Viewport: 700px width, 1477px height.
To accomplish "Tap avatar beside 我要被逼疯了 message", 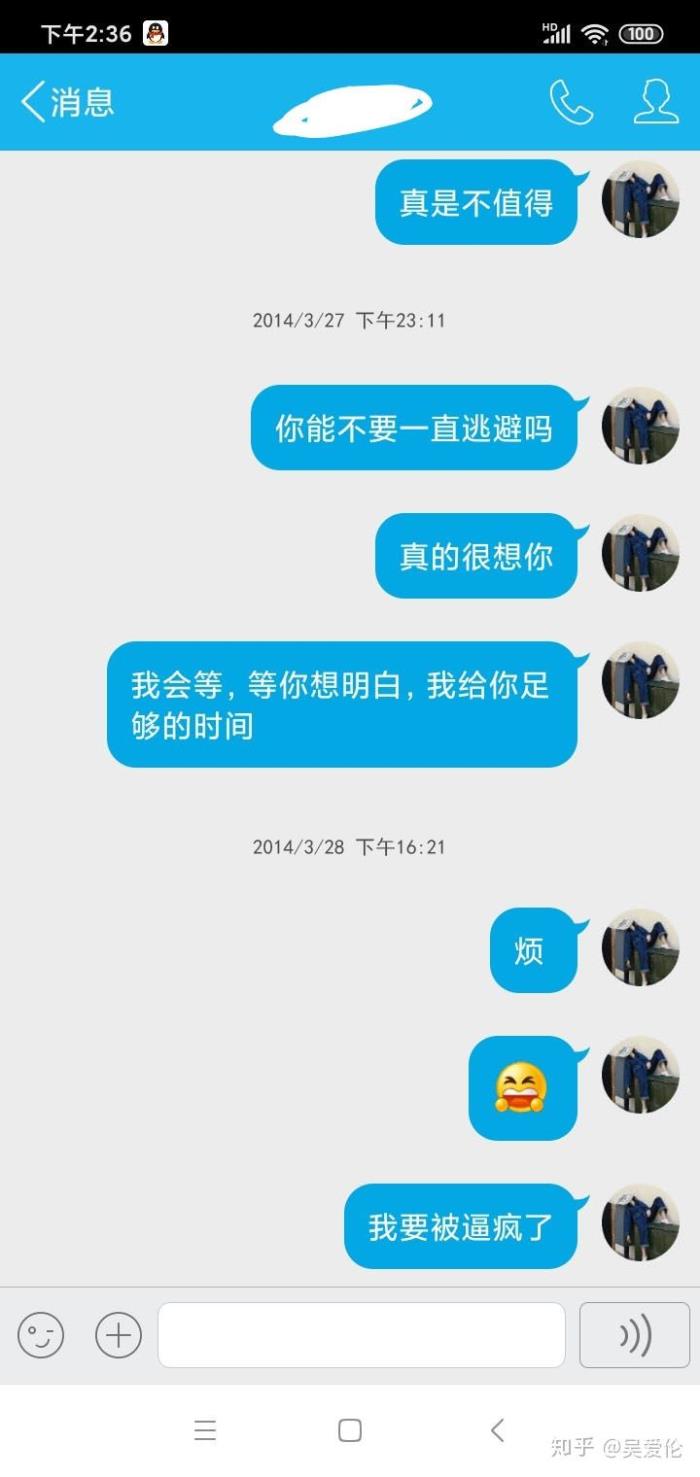I will (641, 1223).
